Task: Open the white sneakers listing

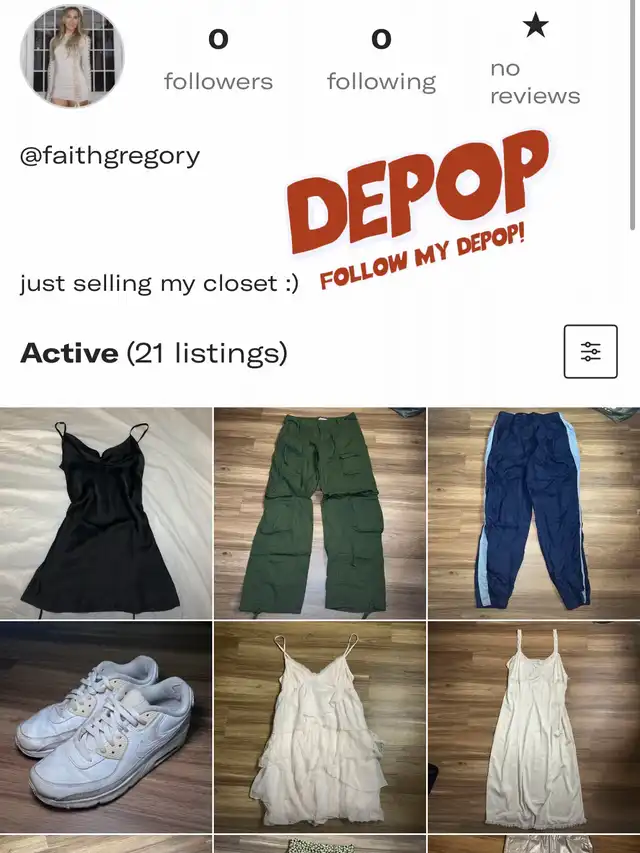Action: 106,727
